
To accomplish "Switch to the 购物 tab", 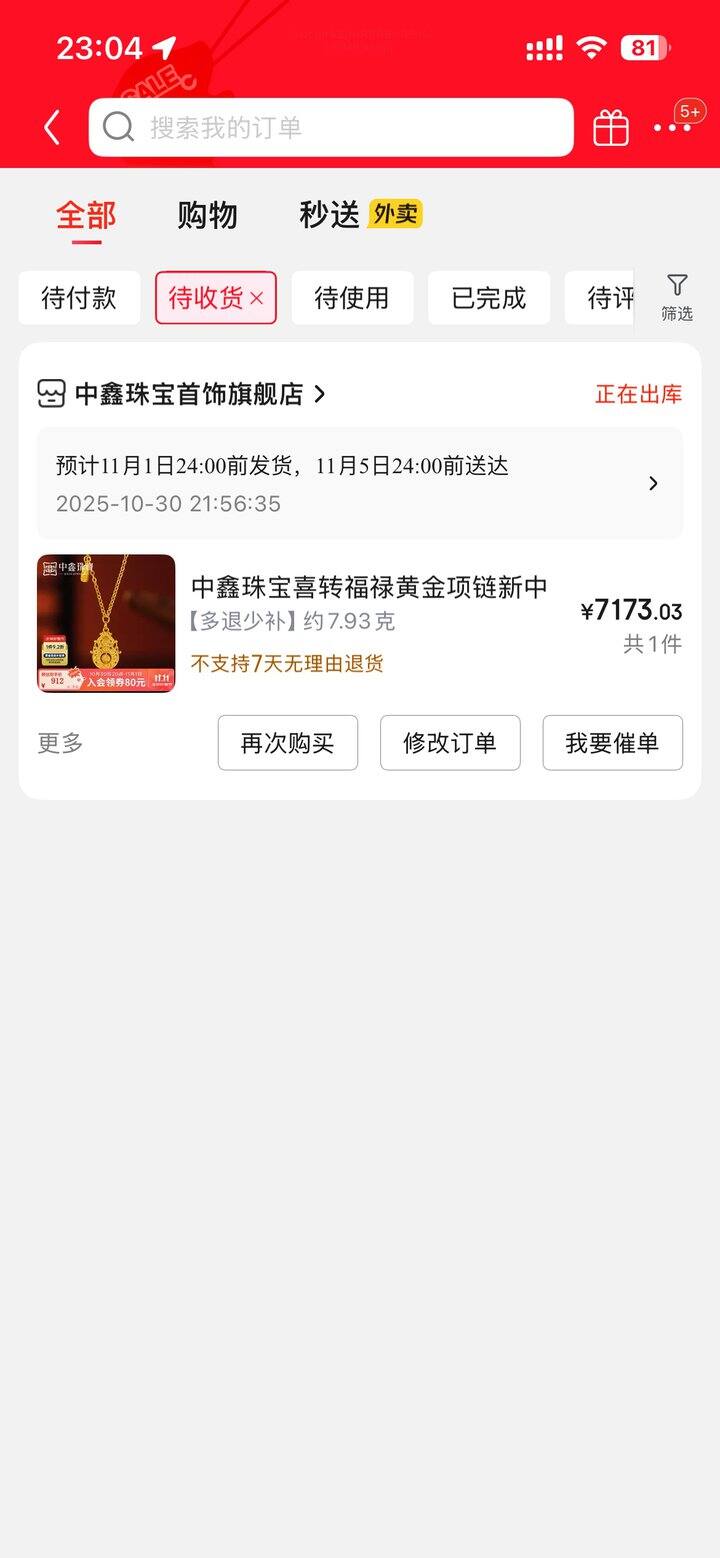I will click(208, 215).
